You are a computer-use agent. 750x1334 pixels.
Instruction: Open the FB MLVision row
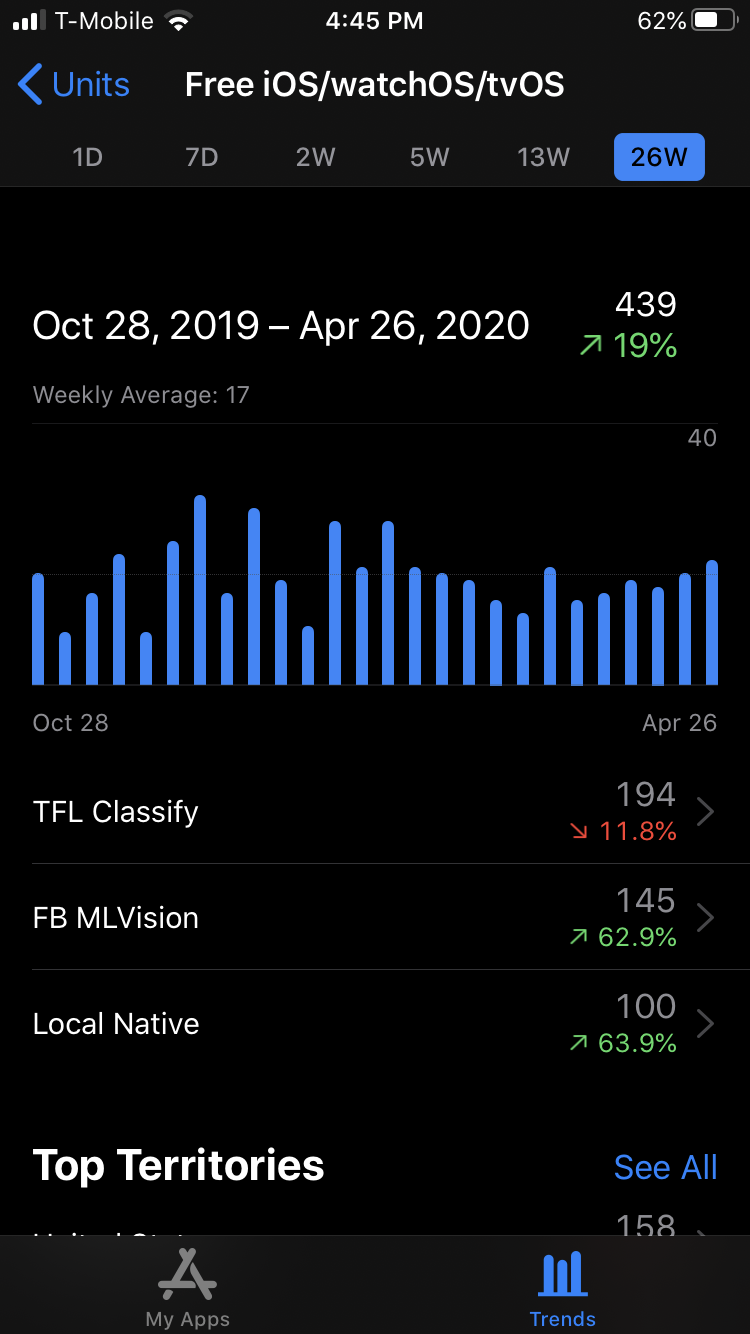(375, 918)
